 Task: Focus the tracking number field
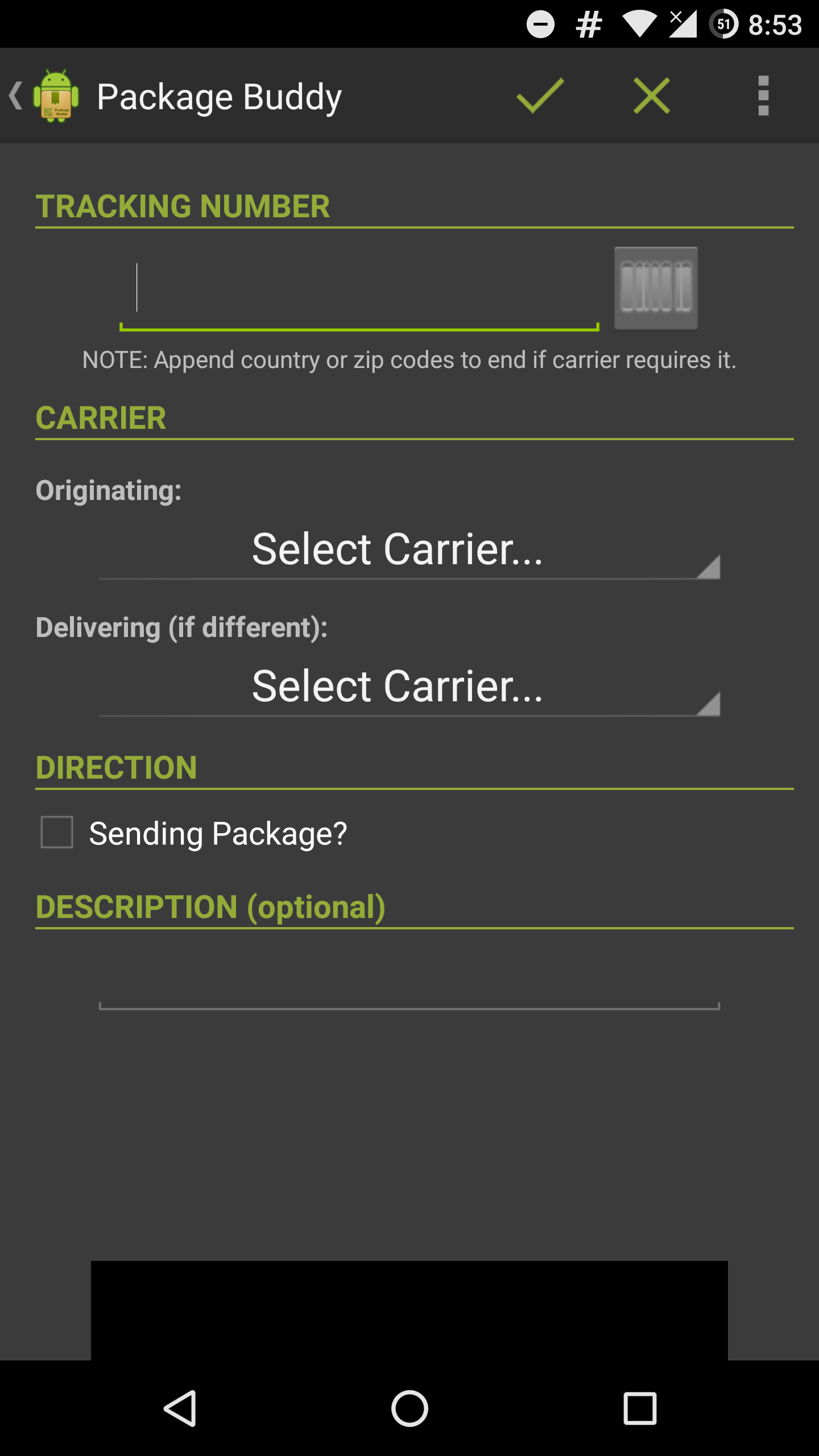click(358, 290)
